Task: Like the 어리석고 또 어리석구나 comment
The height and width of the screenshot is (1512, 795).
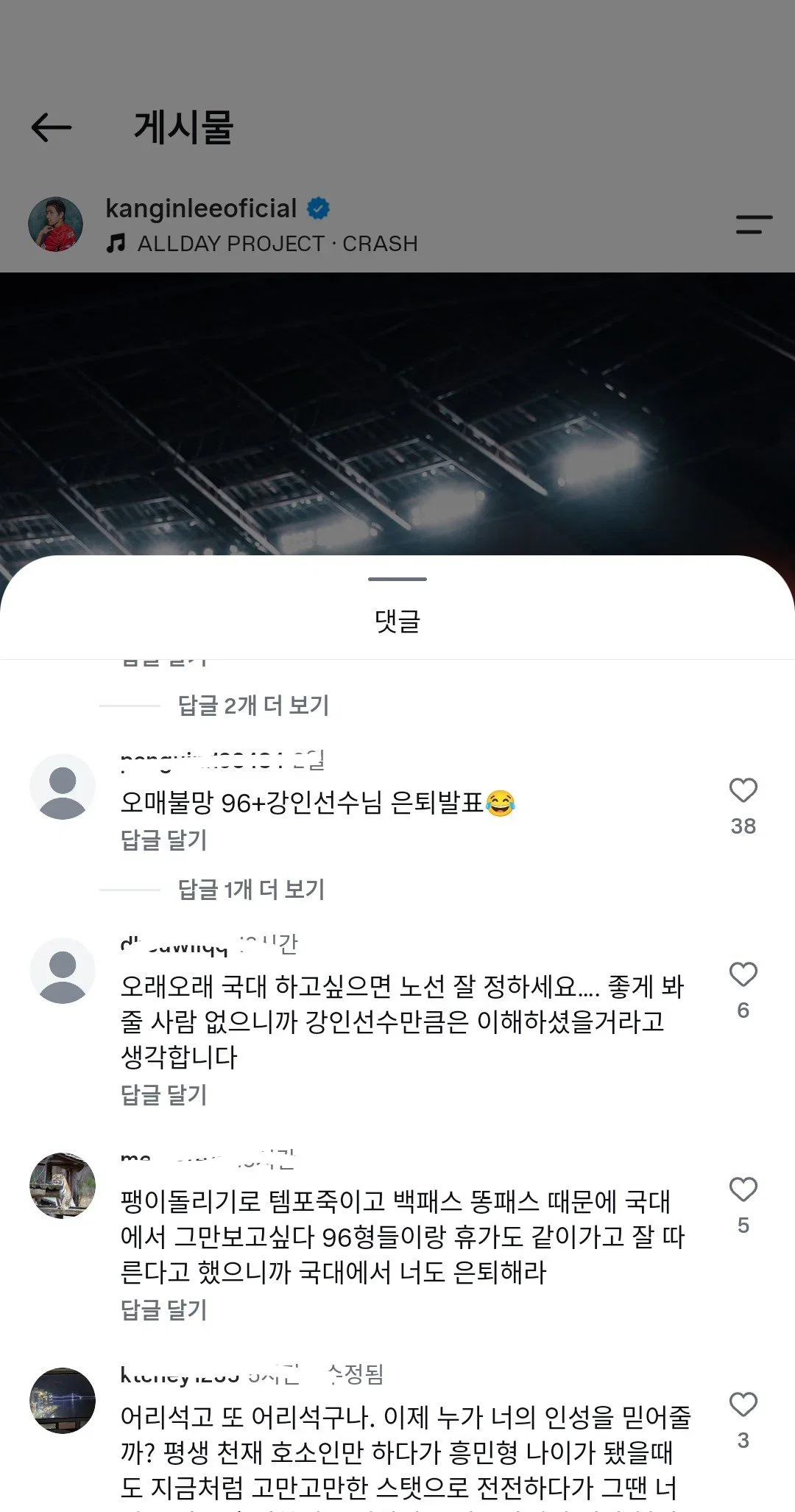Action: click(x=743, y=1404)
